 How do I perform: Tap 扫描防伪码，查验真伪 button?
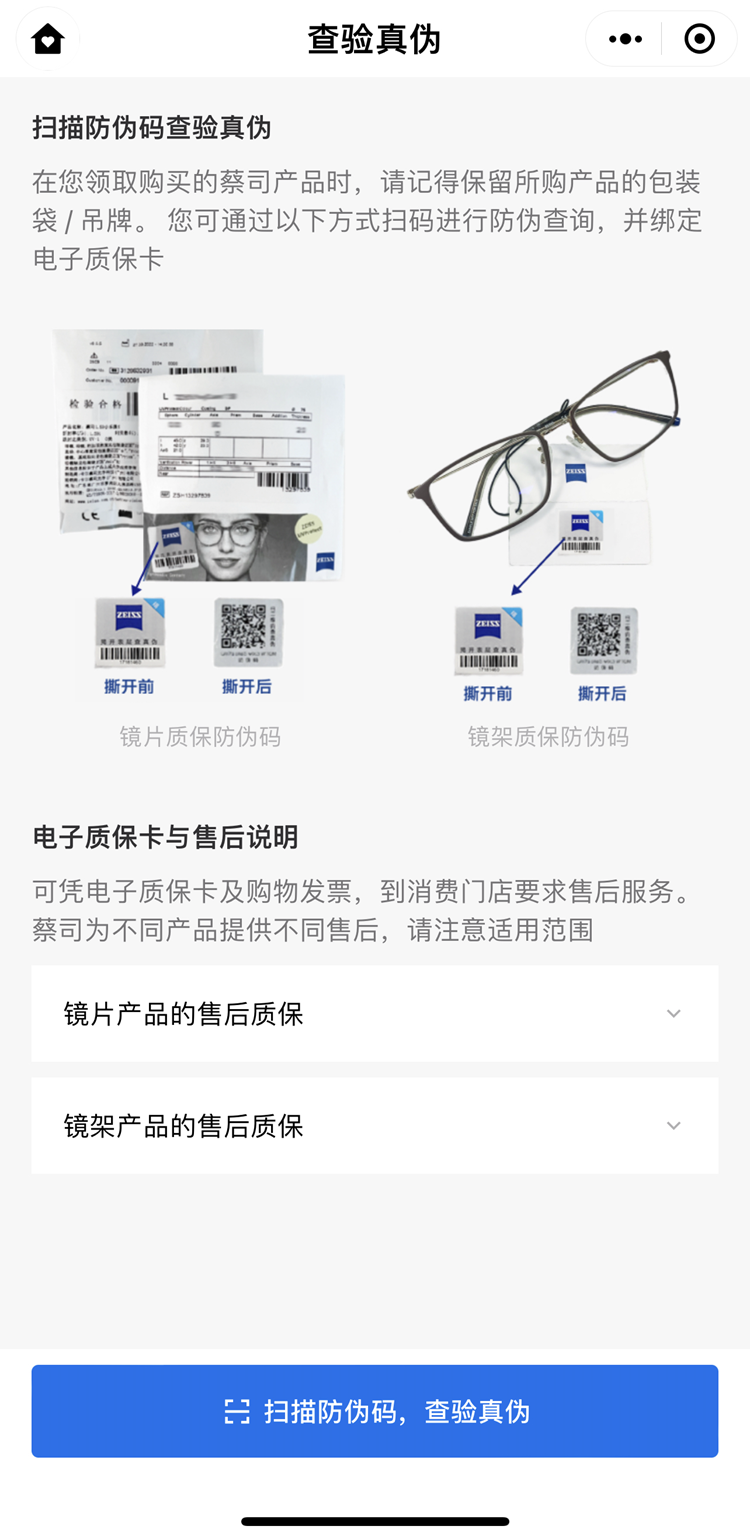click(374, 1411)
